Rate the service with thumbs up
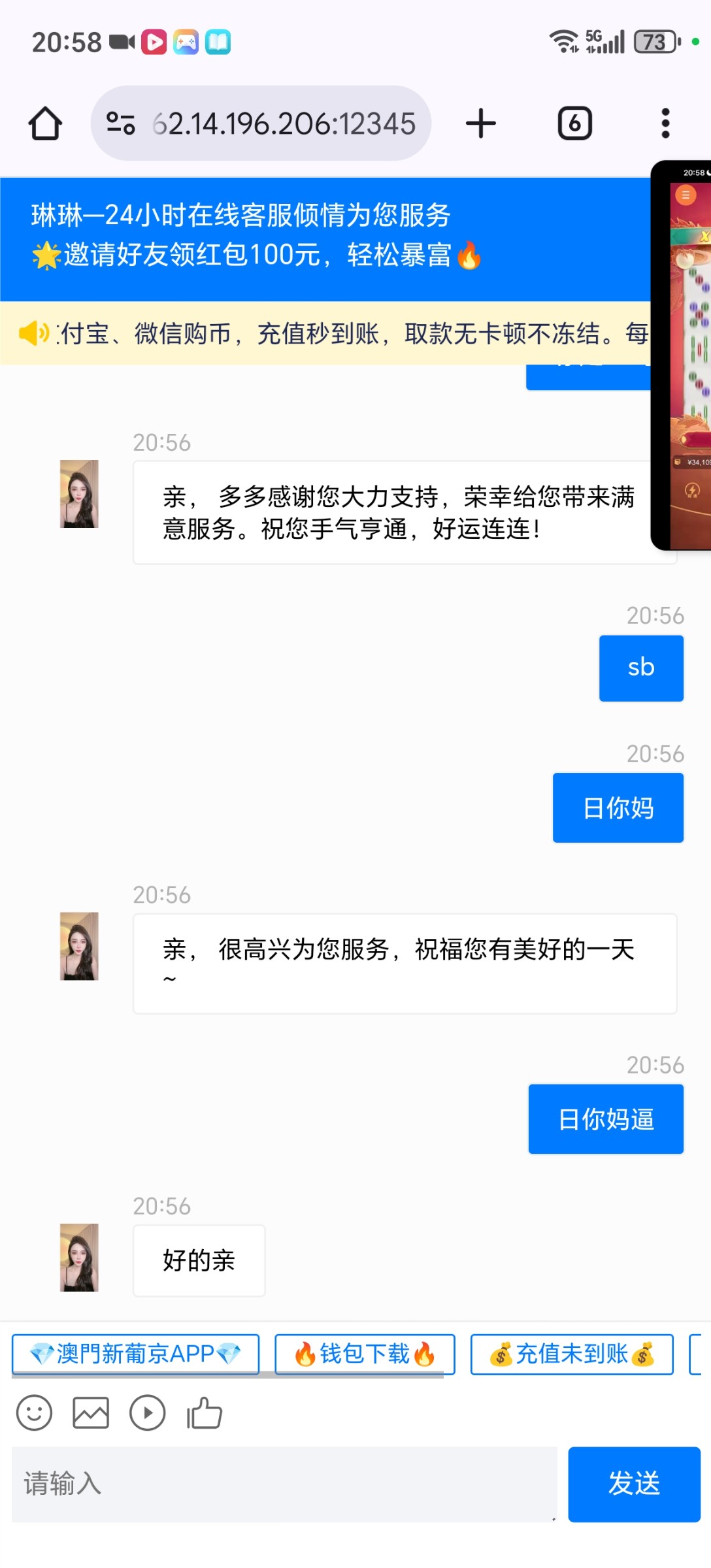This screenshot has width=711, height=1568. pyautogui.click(x=205, y=1414)
